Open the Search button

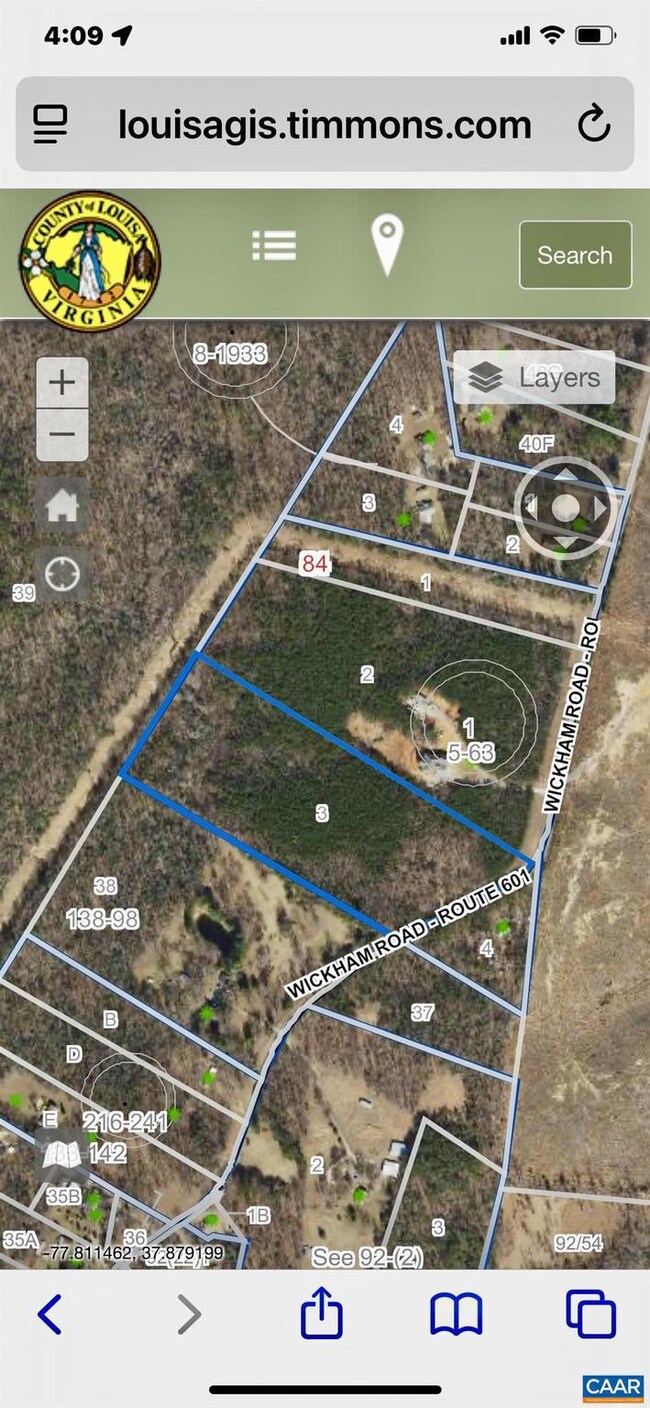tap(575, 255)
